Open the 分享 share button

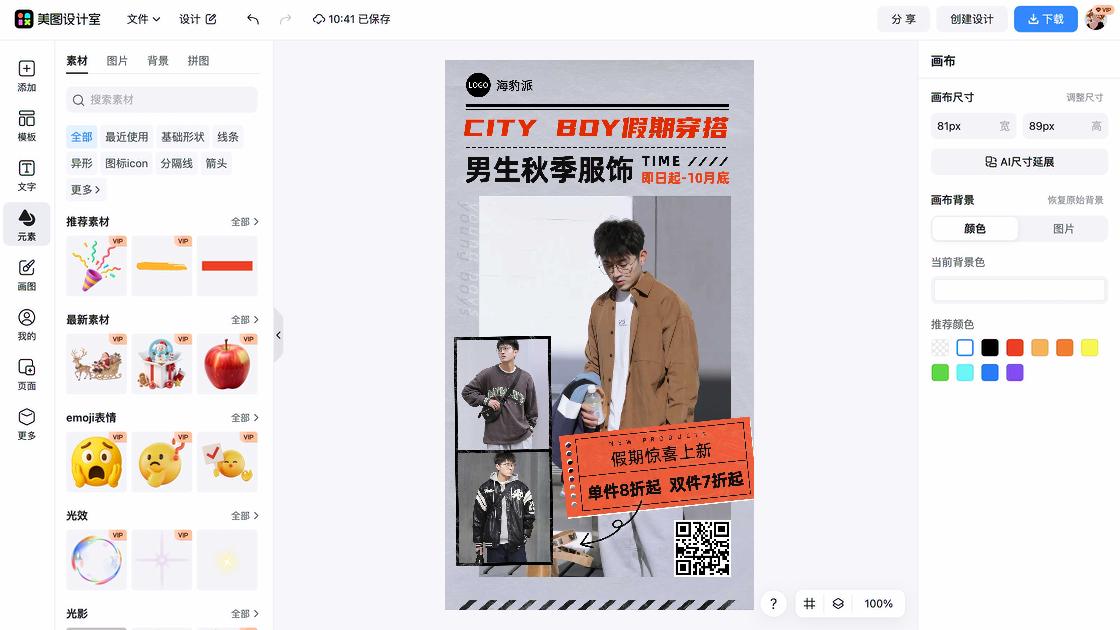pos(903,19)
